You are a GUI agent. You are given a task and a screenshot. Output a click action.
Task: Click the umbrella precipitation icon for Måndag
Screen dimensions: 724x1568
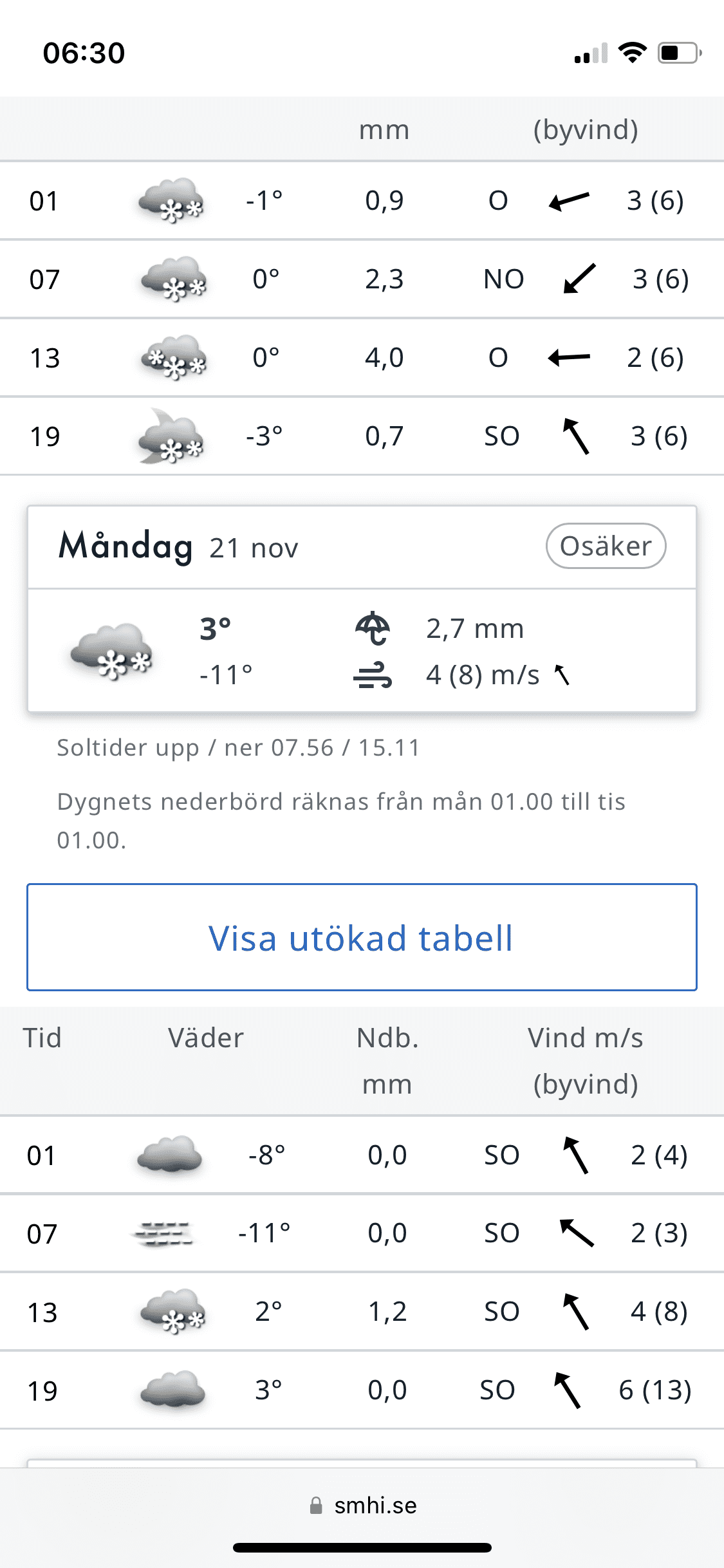373,628
